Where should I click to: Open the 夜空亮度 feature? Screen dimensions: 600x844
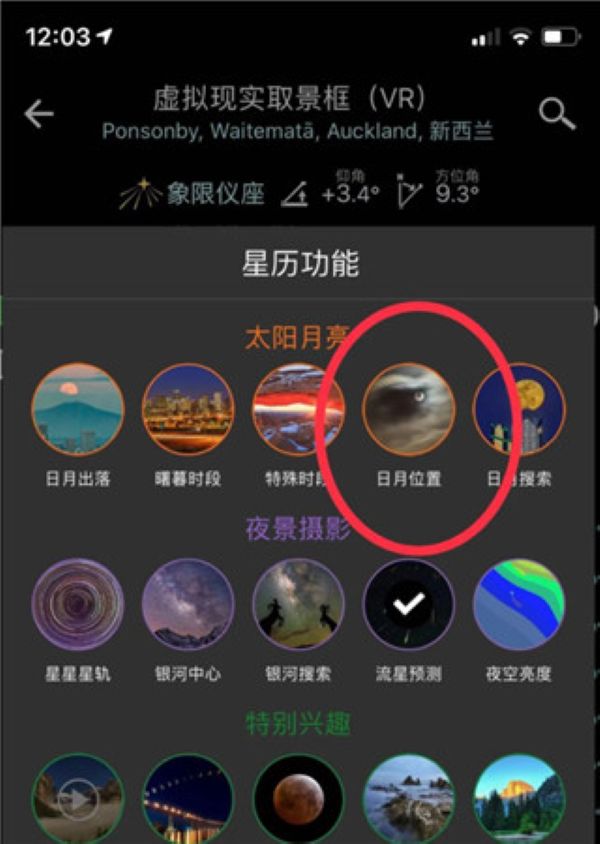pyautogui.click(x=519, y=605)
